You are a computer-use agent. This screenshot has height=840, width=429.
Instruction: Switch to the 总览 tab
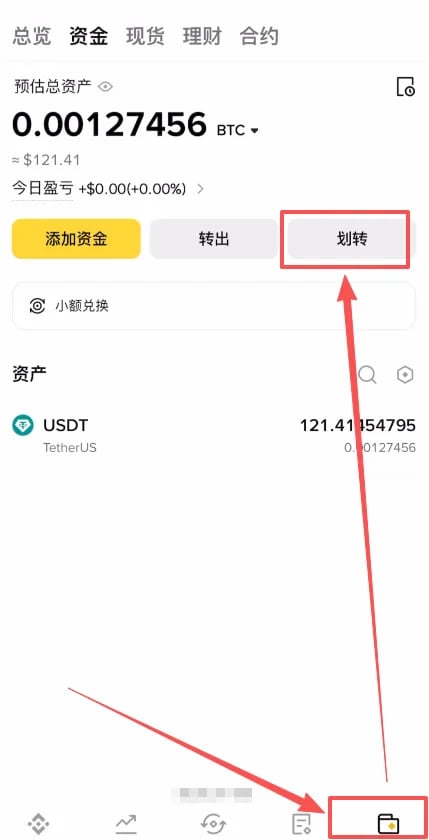[32, 36]
